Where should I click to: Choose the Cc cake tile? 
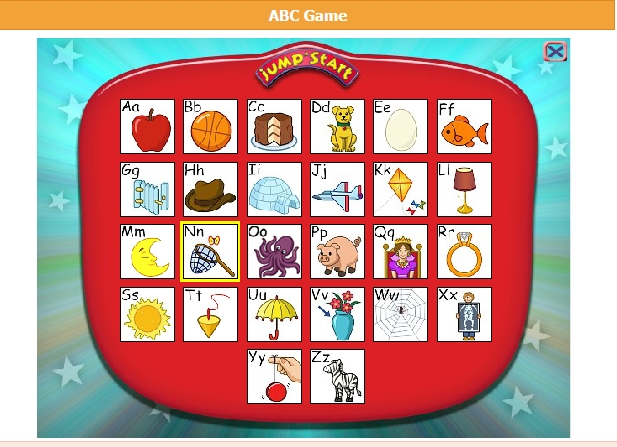tap(274, 126)
